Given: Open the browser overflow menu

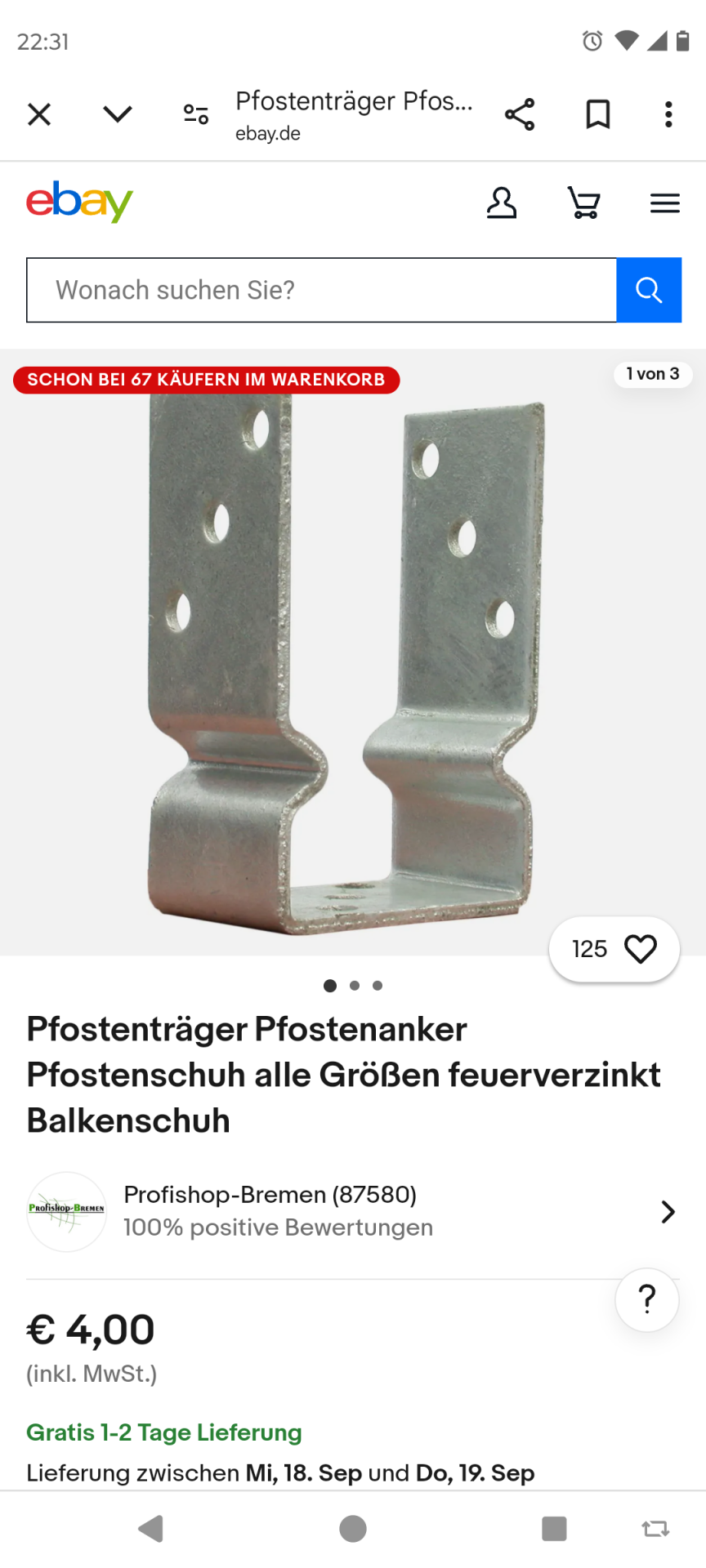Looking at the screenshot, I should pos(668,114).
